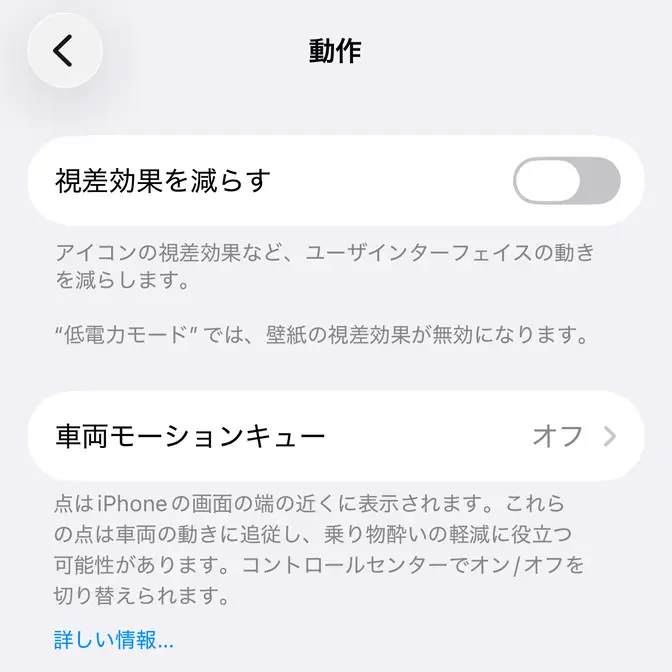This screenshot has height=672, width=672.
Task: Open the 車両モーションキュー setting
Action: (x=336, y=436)
